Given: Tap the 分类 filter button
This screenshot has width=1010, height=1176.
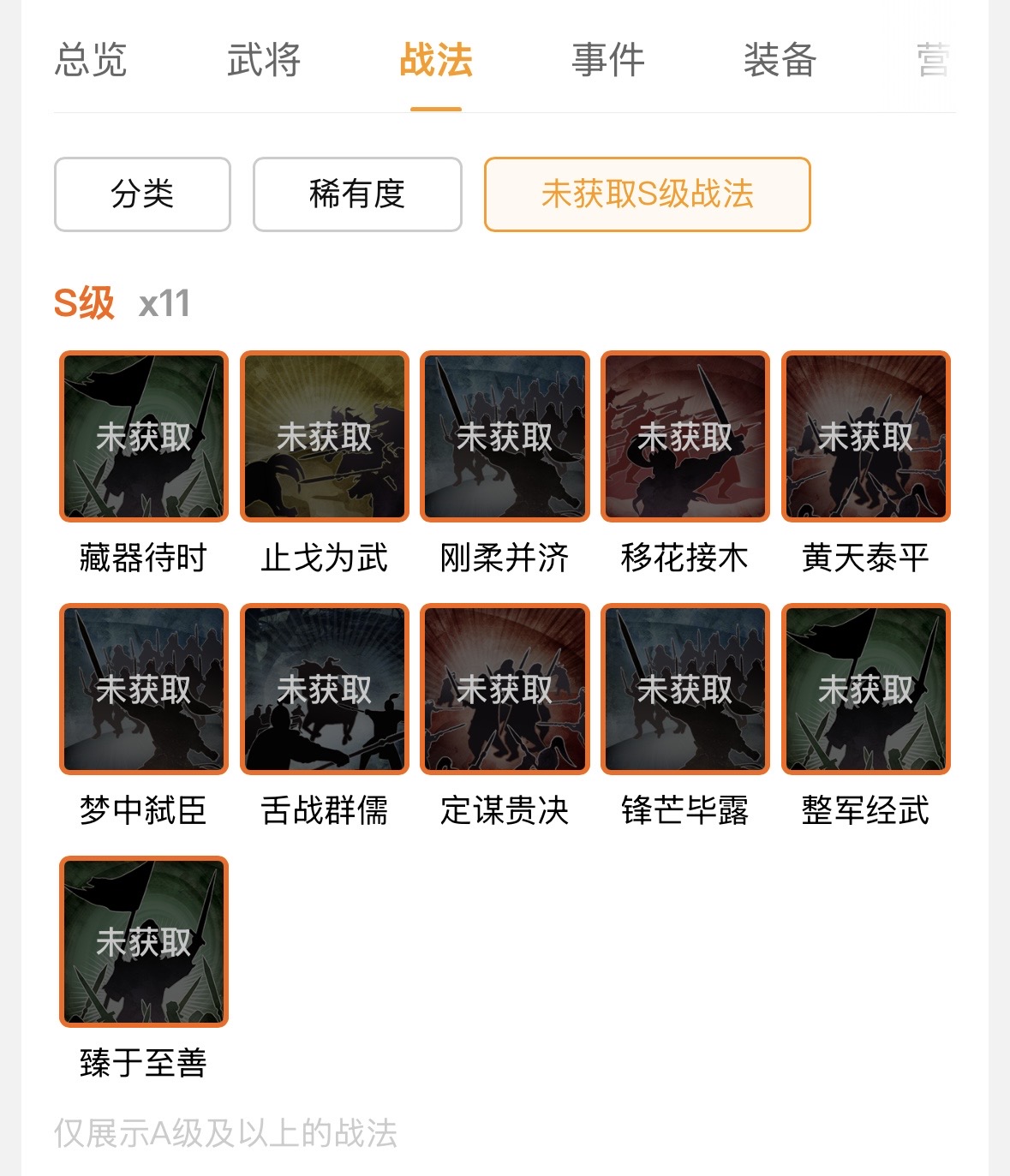Looking at the screenshot, I should pyautogui.click(x=142, y=194).
